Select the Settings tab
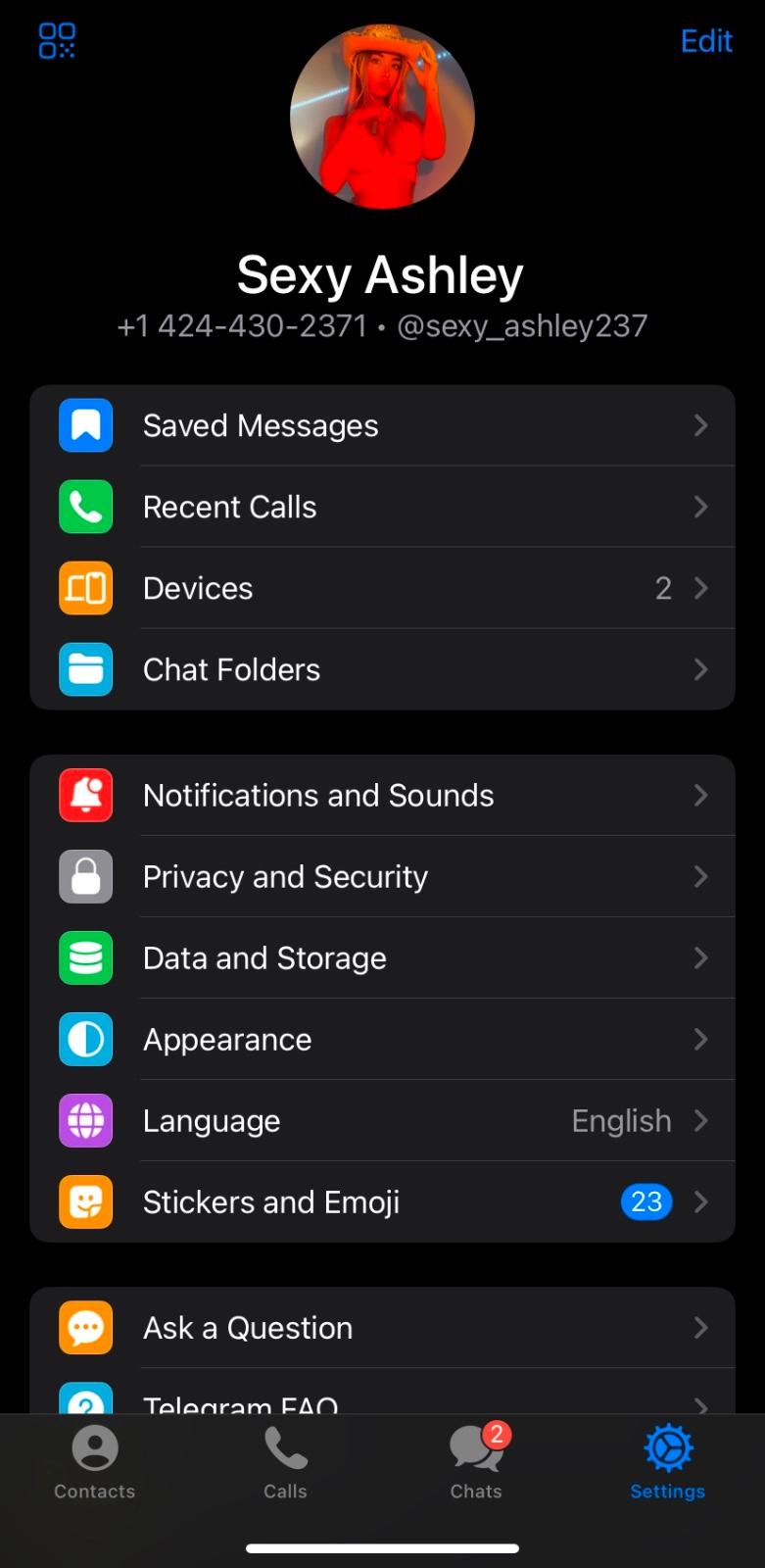 tap(667, 1462)
